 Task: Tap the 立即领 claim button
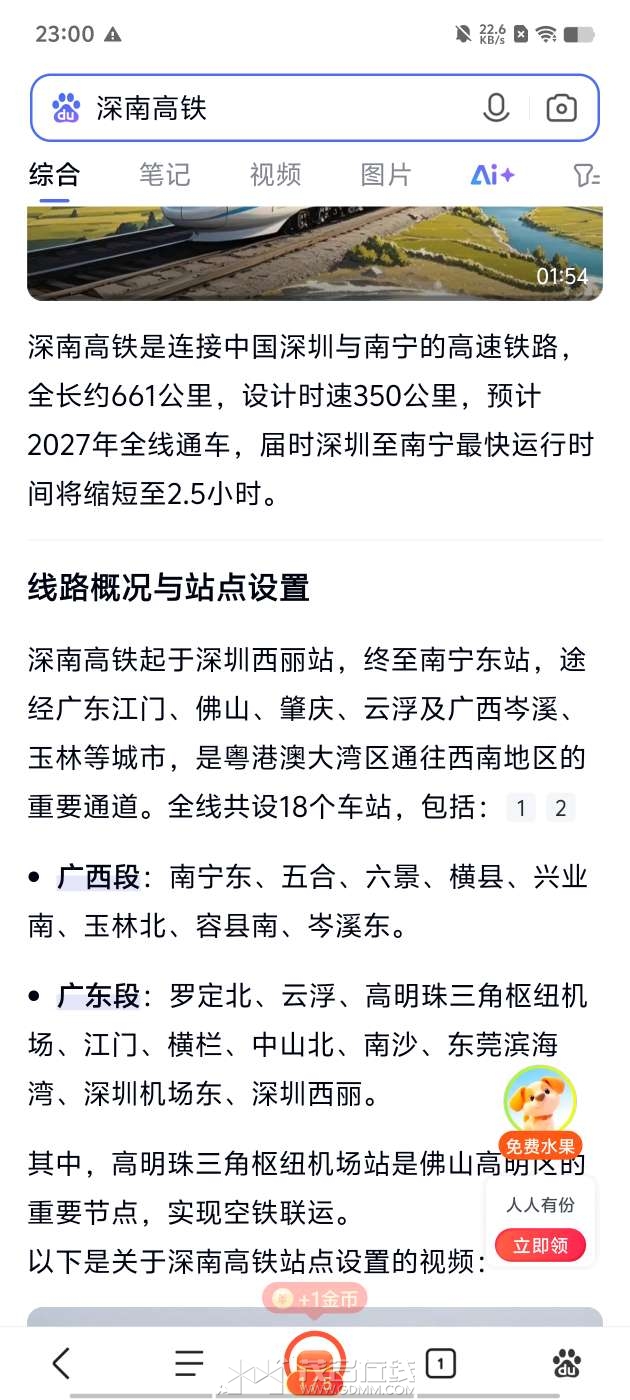540,1246
